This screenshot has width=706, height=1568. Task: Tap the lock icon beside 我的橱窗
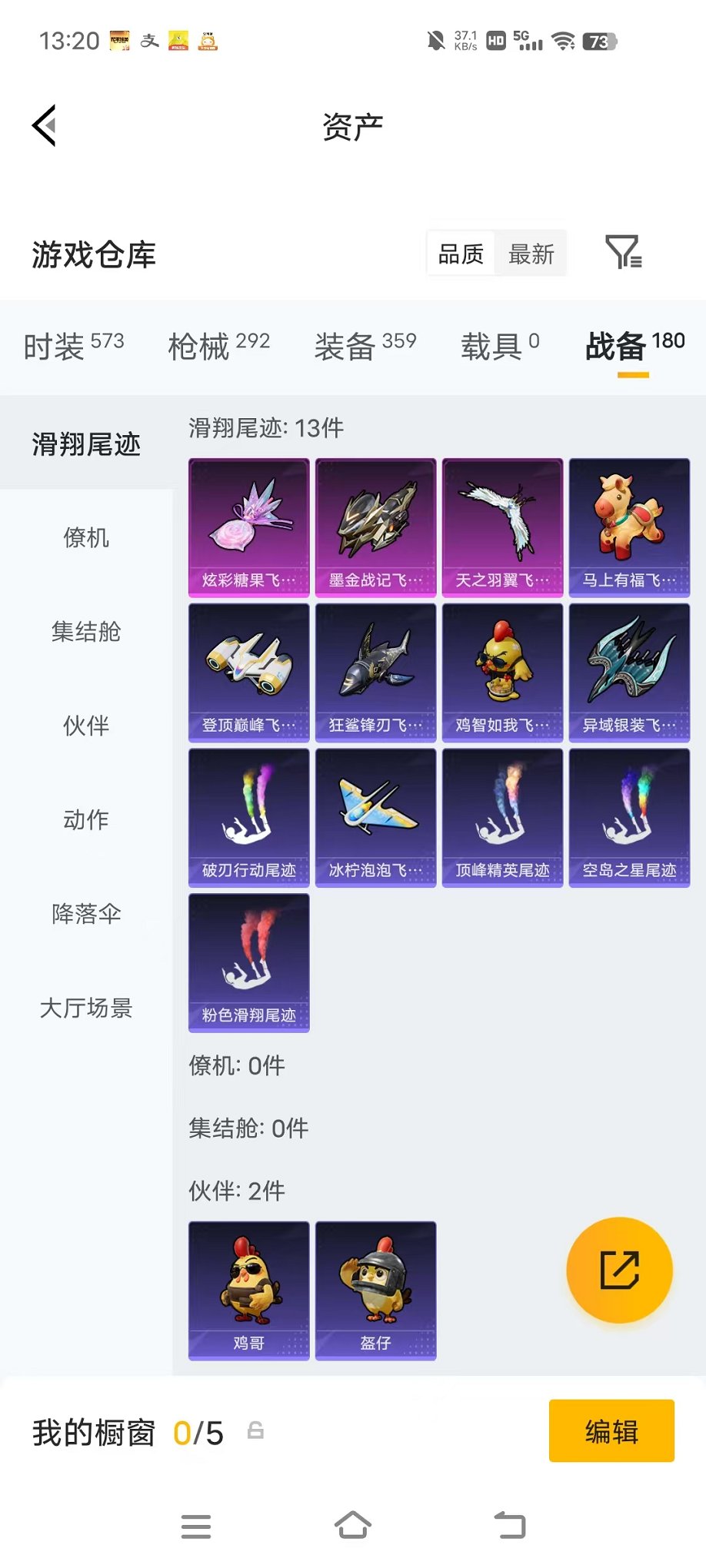pyautogui.click(x=256, y=1431)
